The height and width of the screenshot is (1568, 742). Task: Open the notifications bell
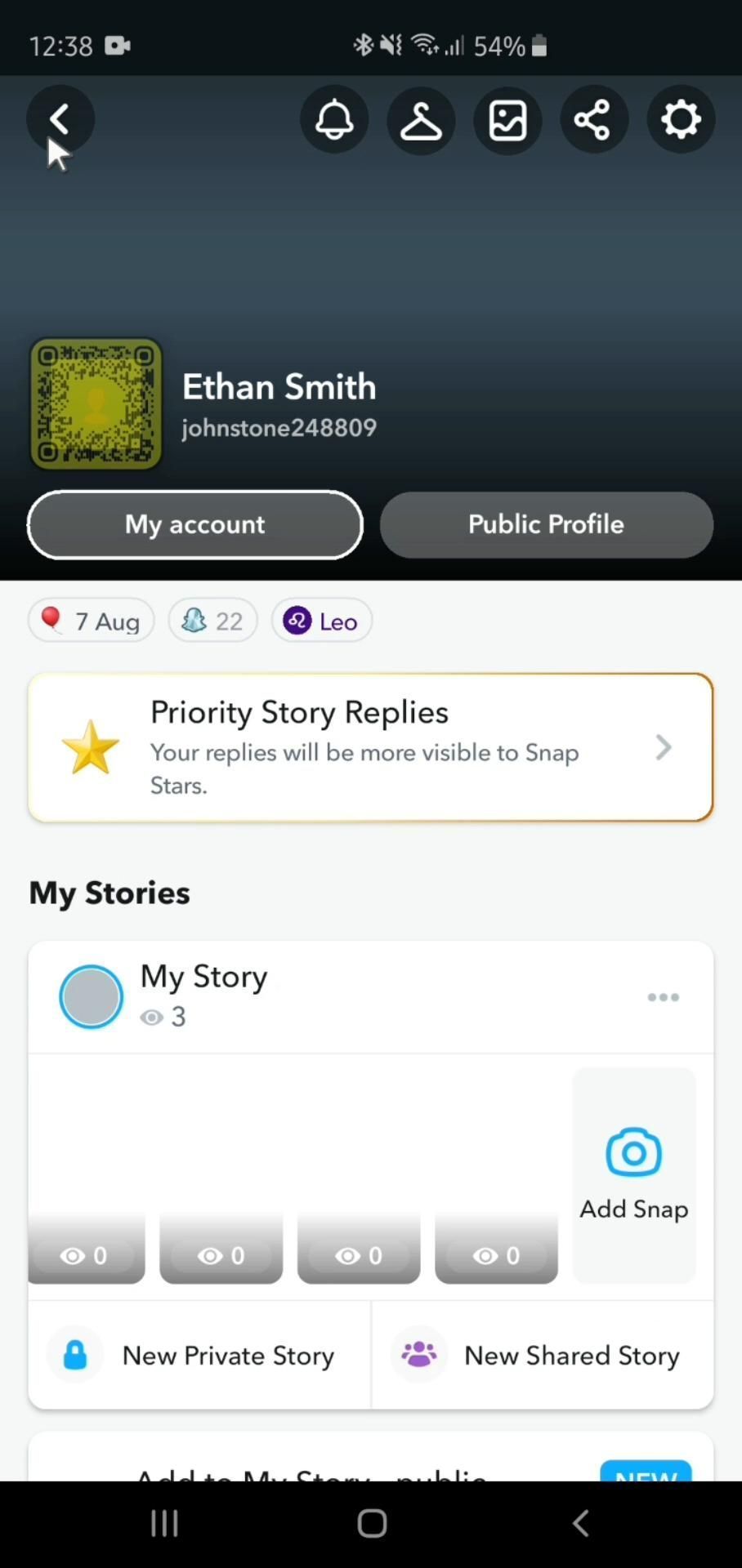point(334,120)
